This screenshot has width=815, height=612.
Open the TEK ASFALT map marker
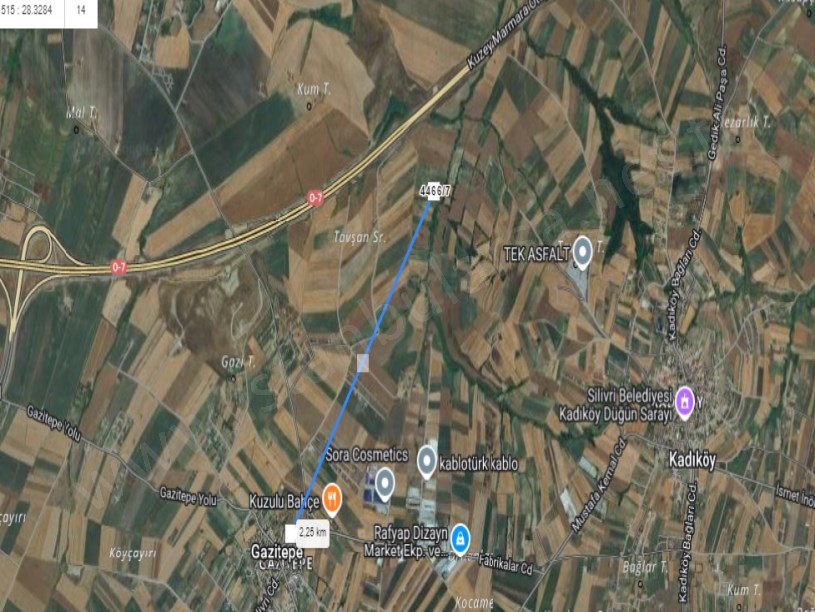click(581, 253)
